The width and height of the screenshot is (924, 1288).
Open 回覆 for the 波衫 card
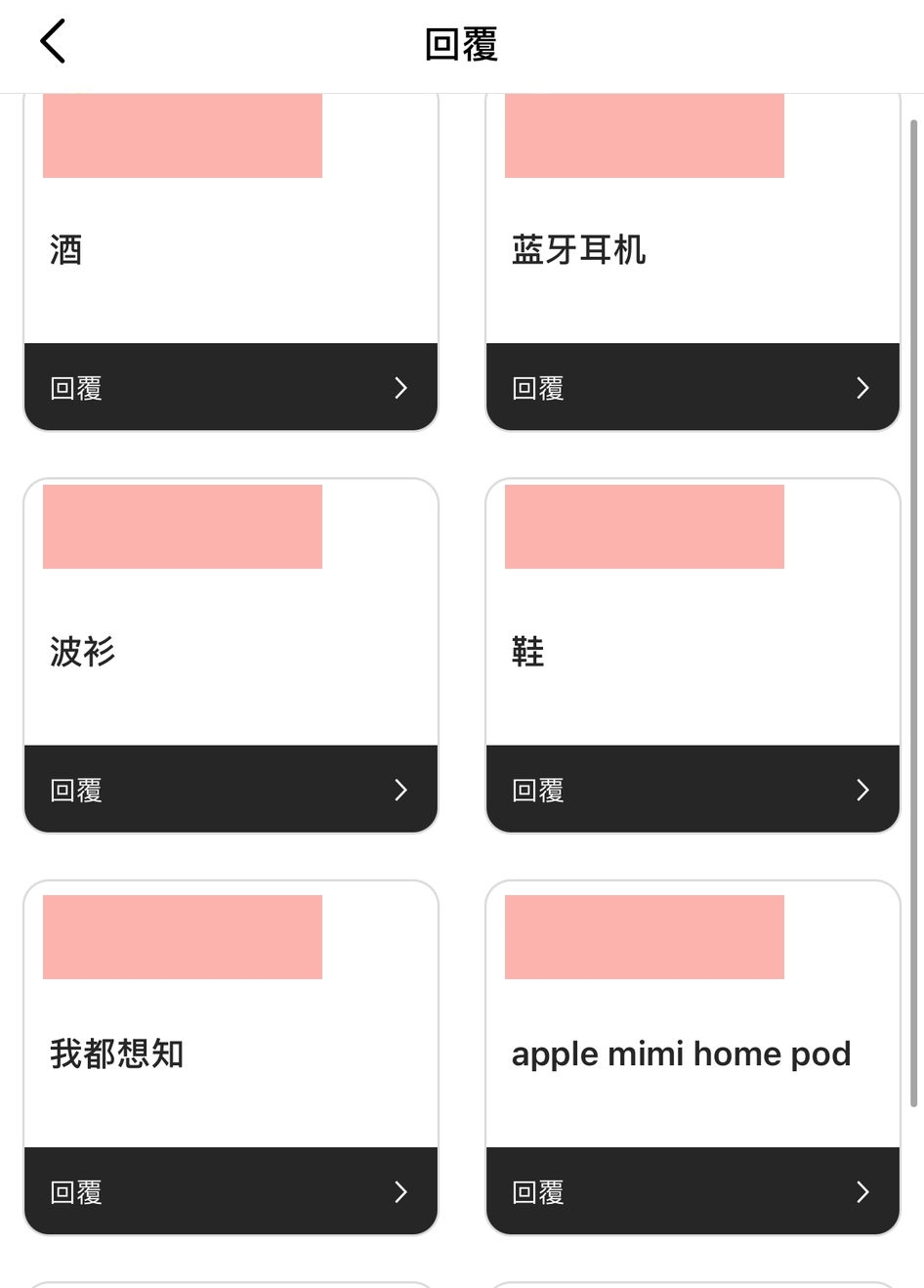pyautogui.click(x=231, y=789)
